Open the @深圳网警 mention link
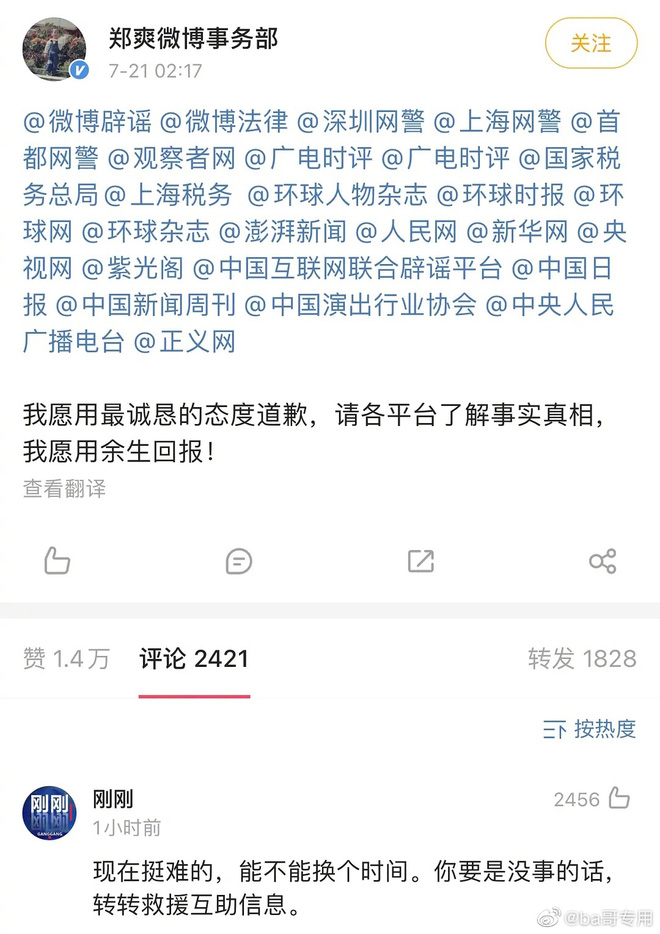Viewport: 660px width, 934px height. pos(360,122)
